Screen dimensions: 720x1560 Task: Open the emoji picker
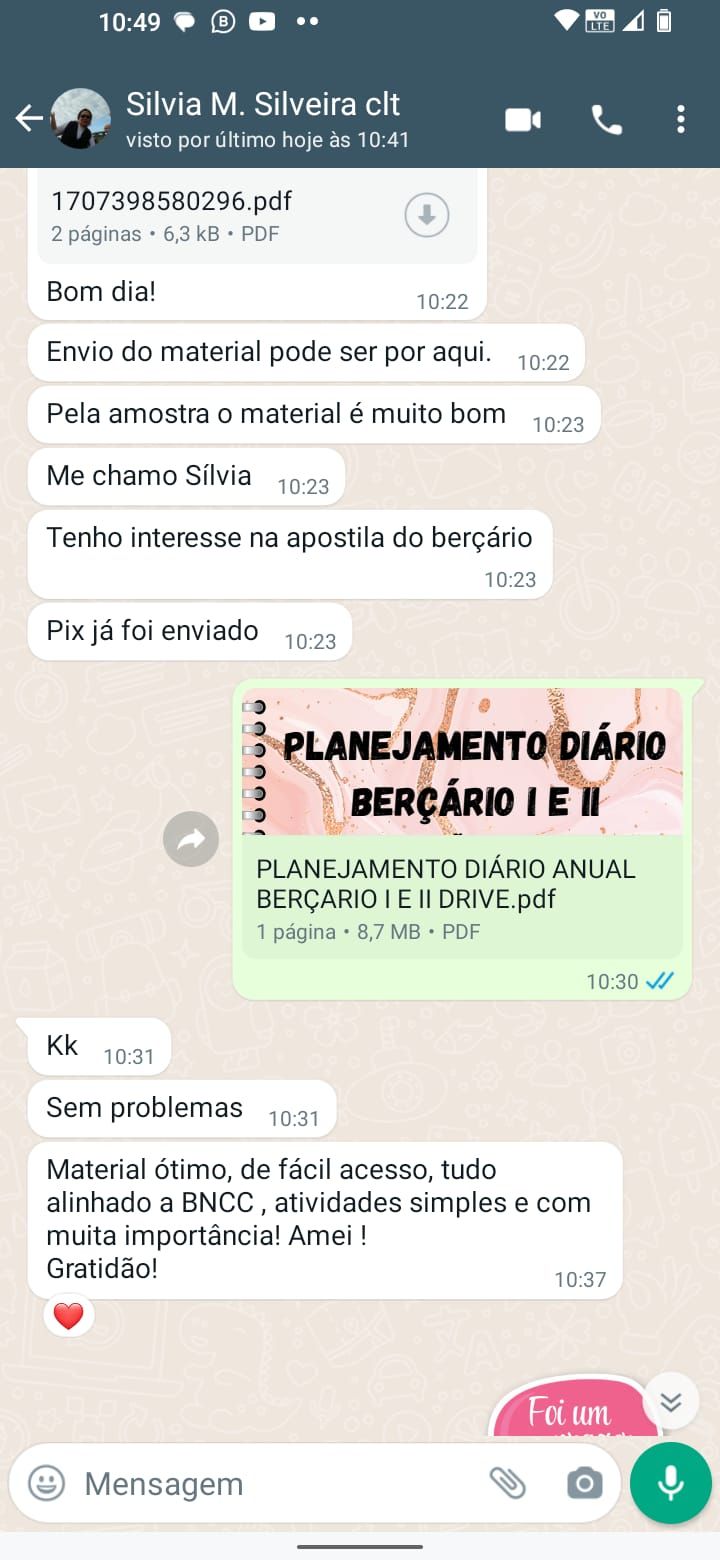[46, 1483]
